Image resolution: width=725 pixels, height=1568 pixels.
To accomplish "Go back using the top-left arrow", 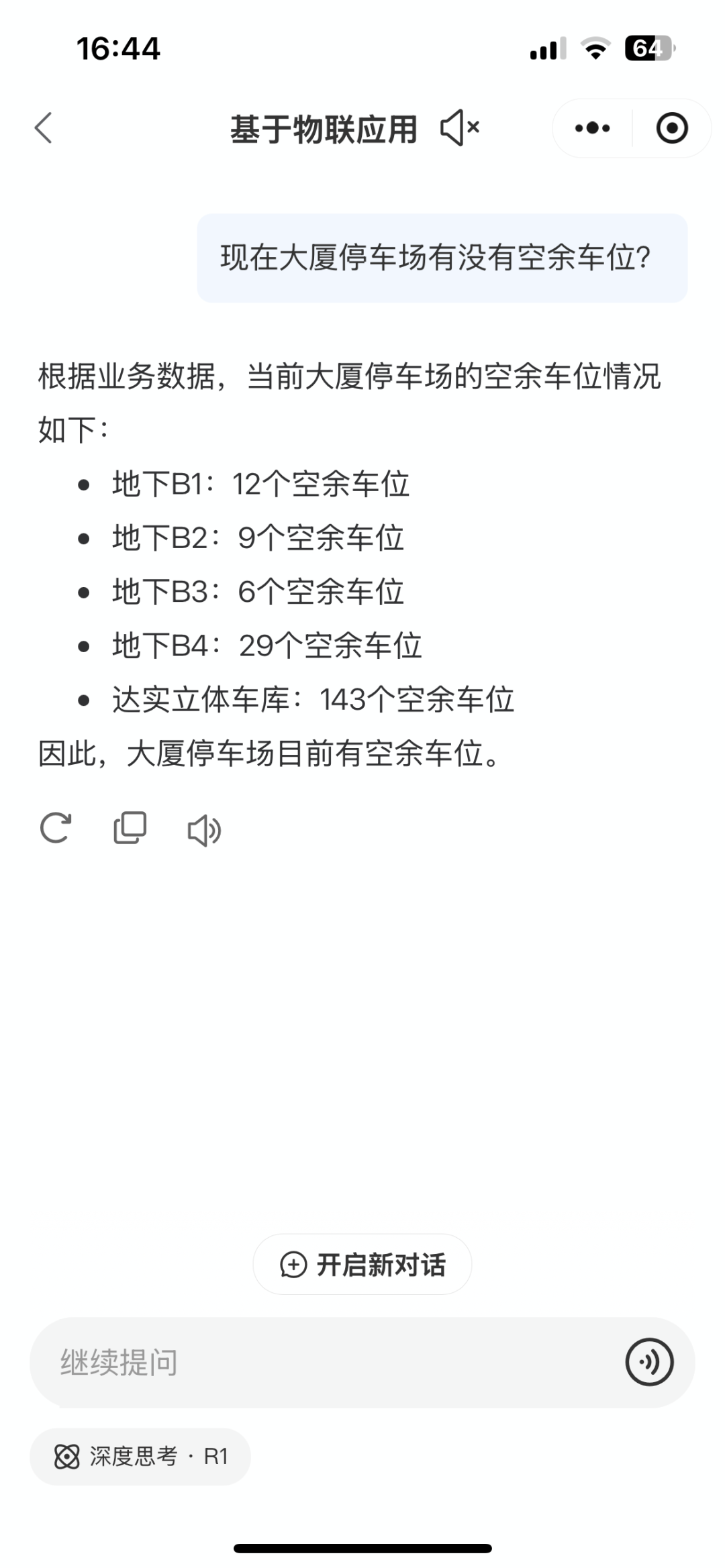I will coord(44,128).
